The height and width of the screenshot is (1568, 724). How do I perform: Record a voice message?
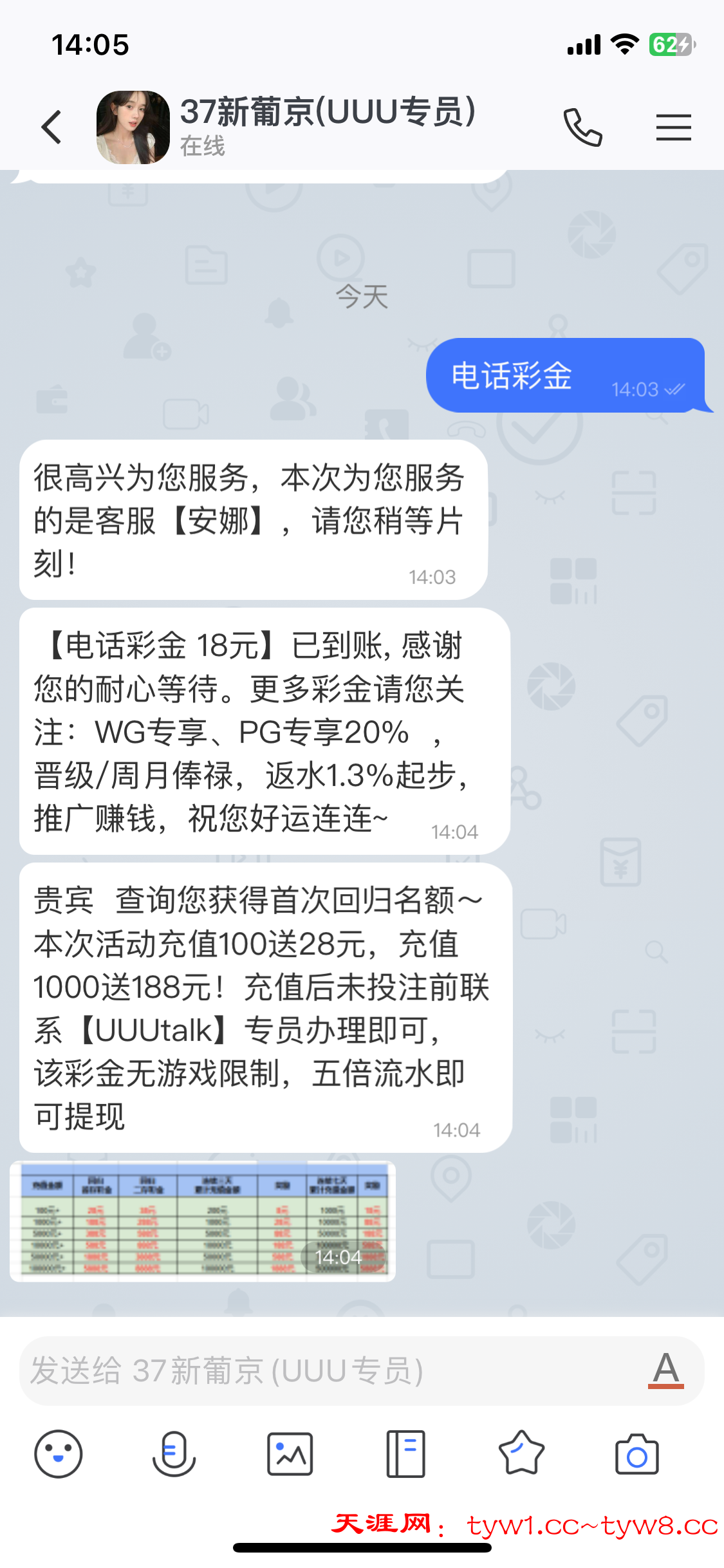[x=174, y=1454]
